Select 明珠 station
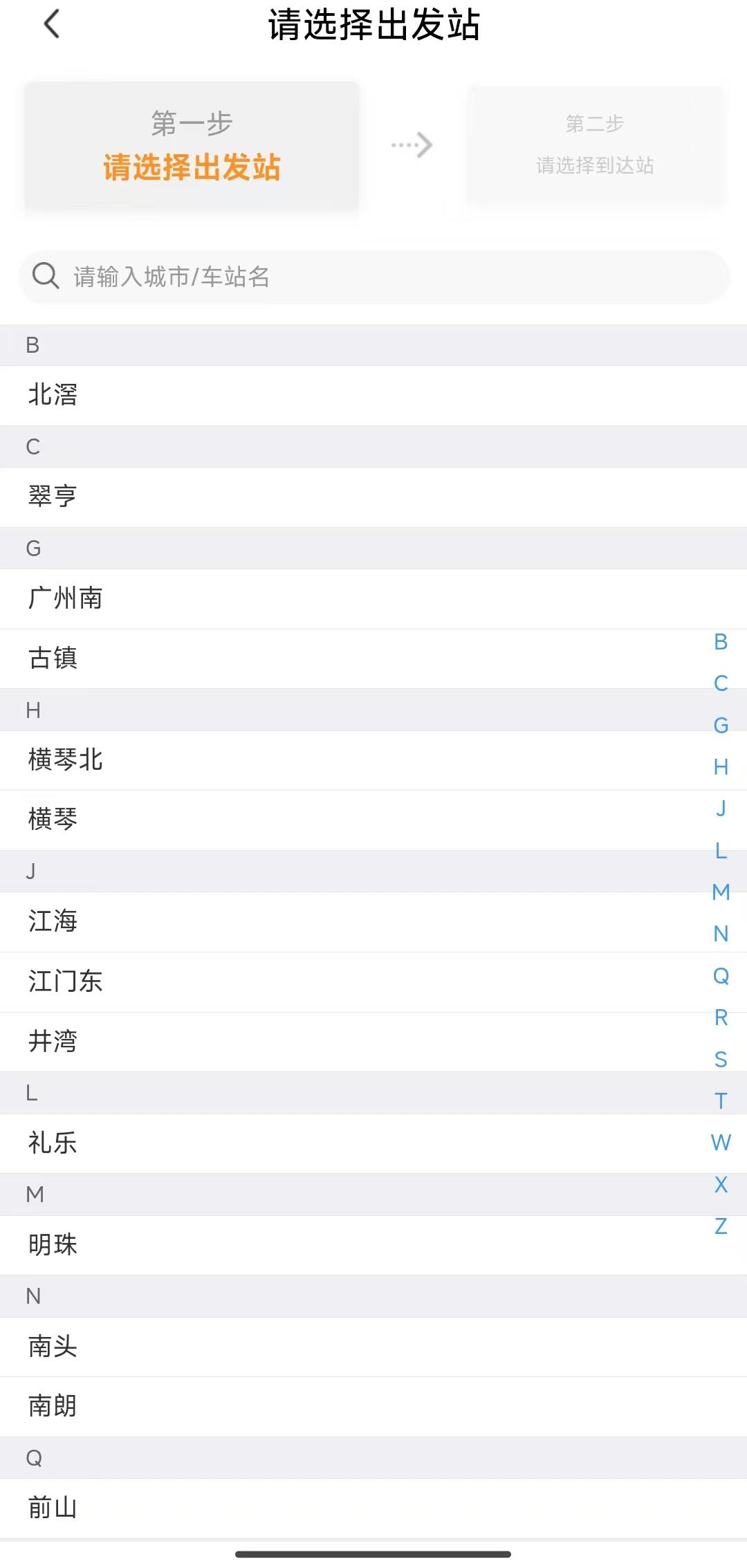This screenshot has height=1568, width=747. click(53, 1244)
